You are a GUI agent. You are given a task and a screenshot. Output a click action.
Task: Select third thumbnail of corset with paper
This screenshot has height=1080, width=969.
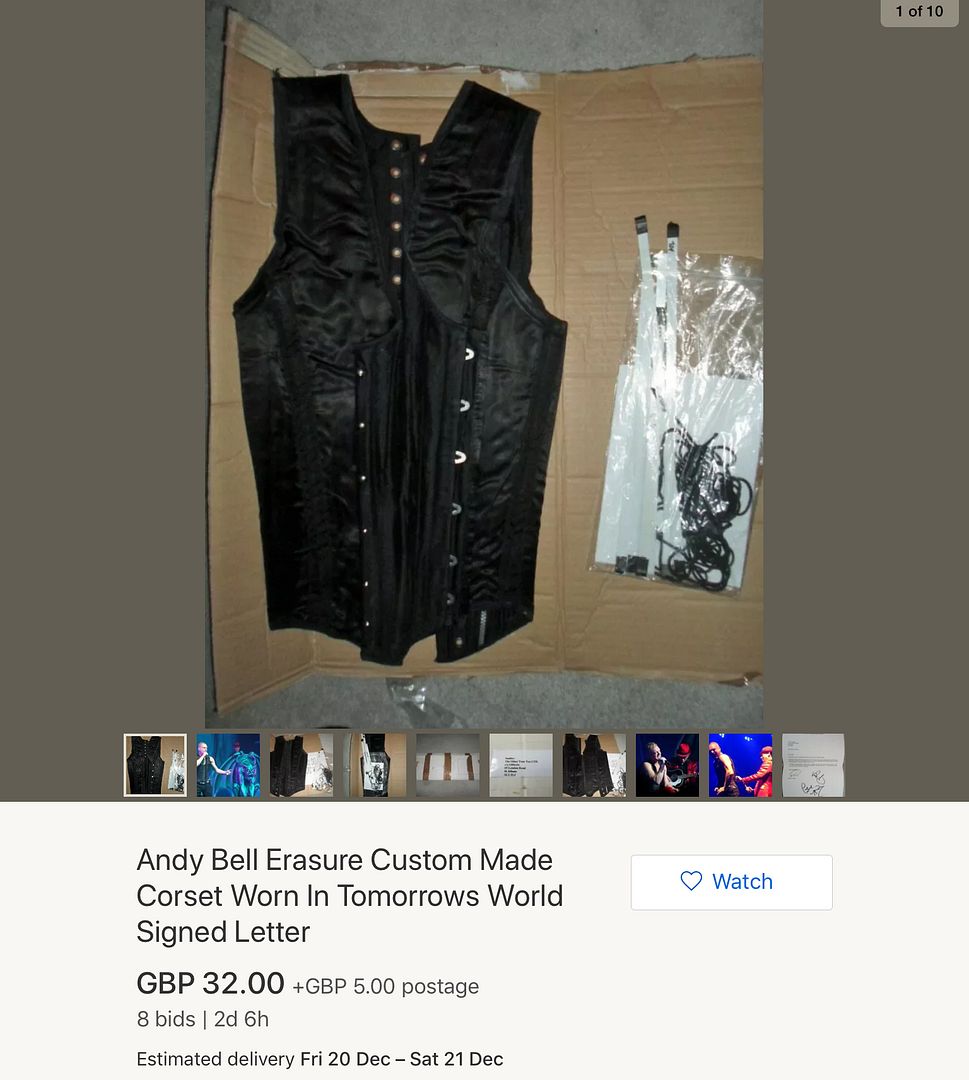[x=301, y=765]
